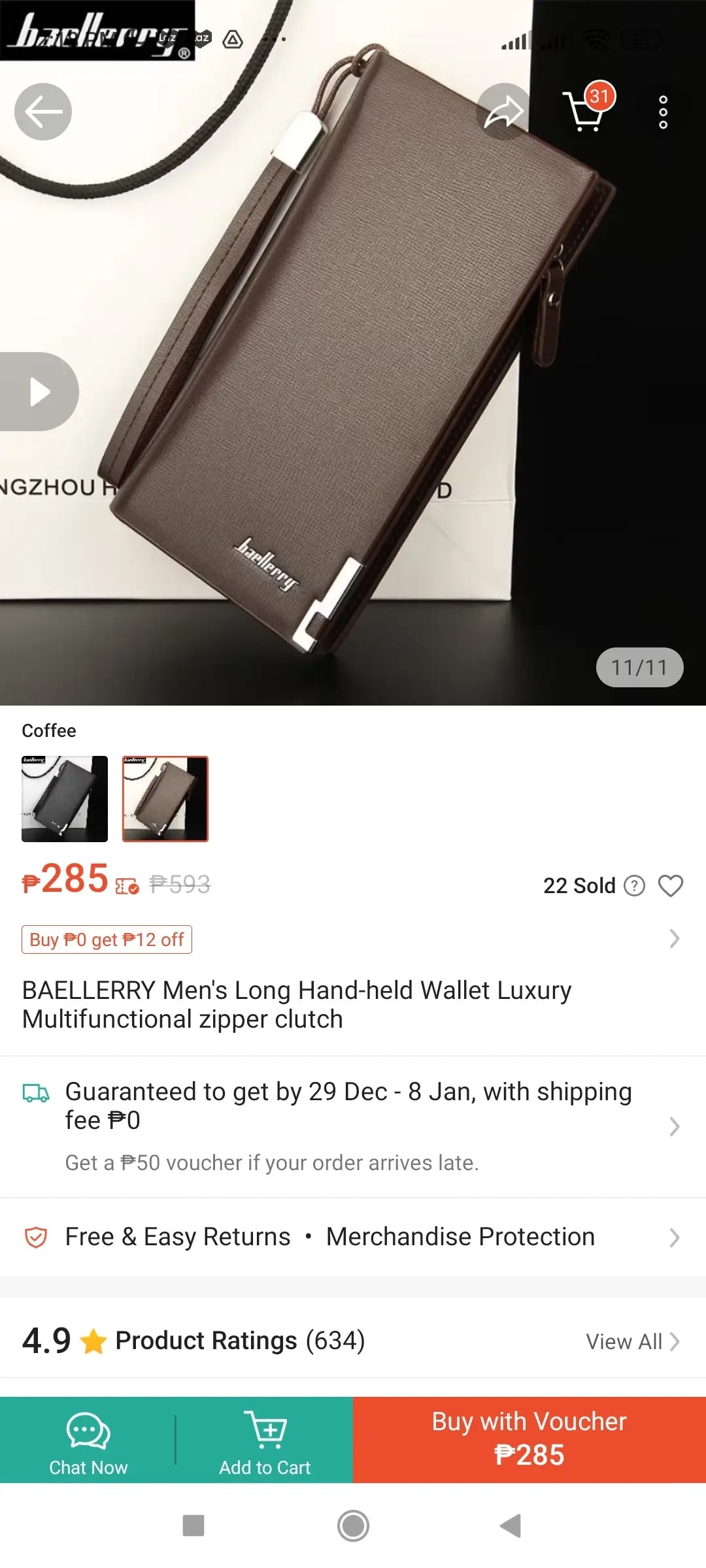Buy with Voucher for ₱285
This screenshot has width=706, height=1568.
(529, 1440)
